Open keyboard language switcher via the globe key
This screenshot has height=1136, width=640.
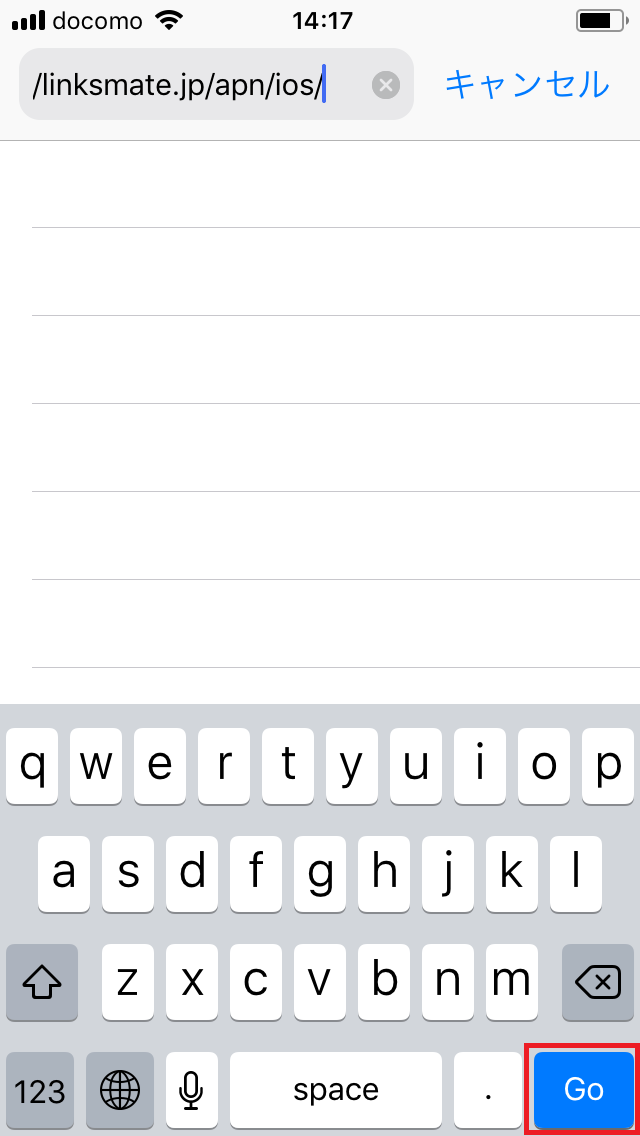[x=120, y=1089]
